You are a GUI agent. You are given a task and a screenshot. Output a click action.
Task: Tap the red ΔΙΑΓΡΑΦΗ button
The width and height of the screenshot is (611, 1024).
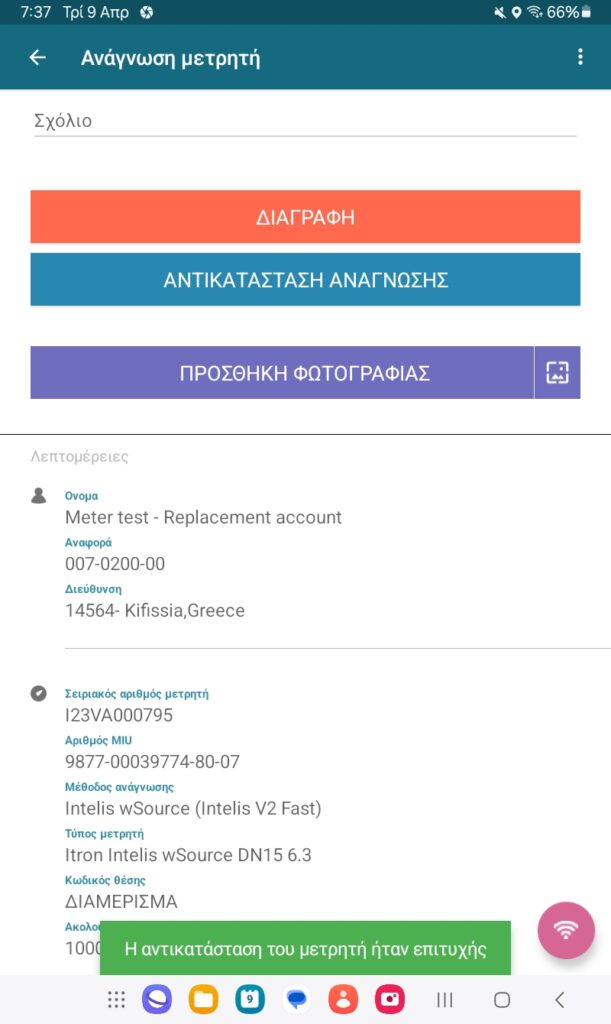coord(305,217)
